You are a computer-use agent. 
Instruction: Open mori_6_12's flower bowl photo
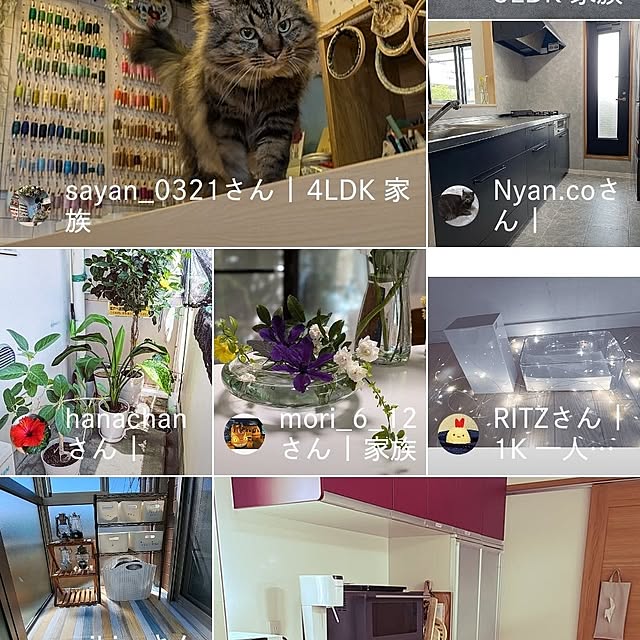[320, 330]
